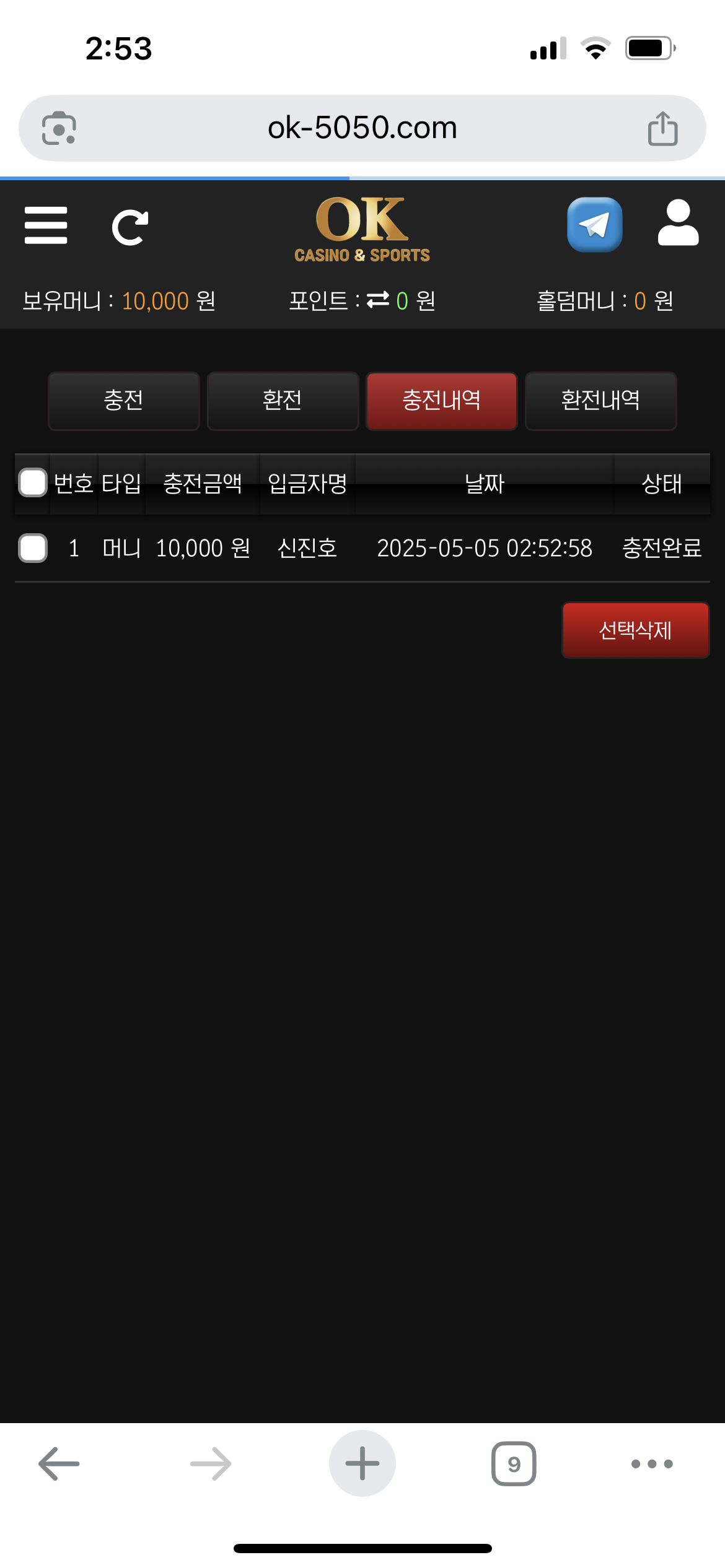Screen dimensions: 725x1568
Task: Check the checkbox for record 1
Action: 33,548
